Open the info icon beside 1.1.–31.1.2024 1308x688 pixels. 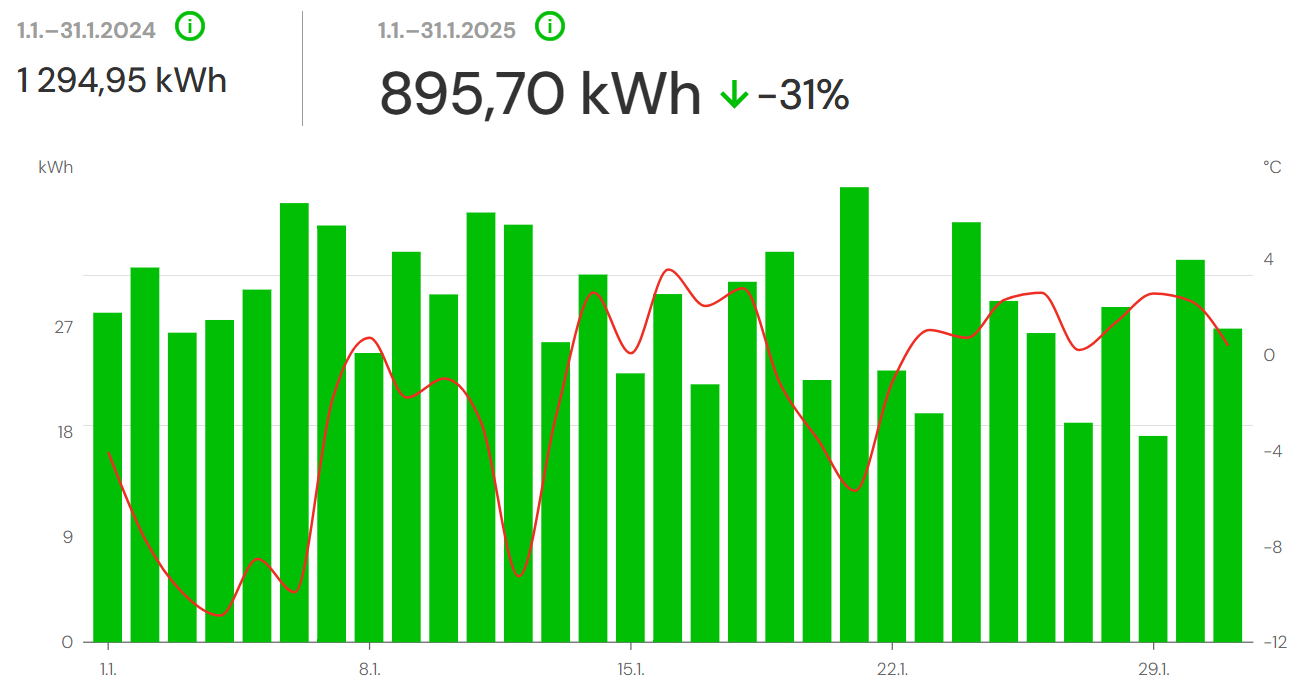coord(189,27)
